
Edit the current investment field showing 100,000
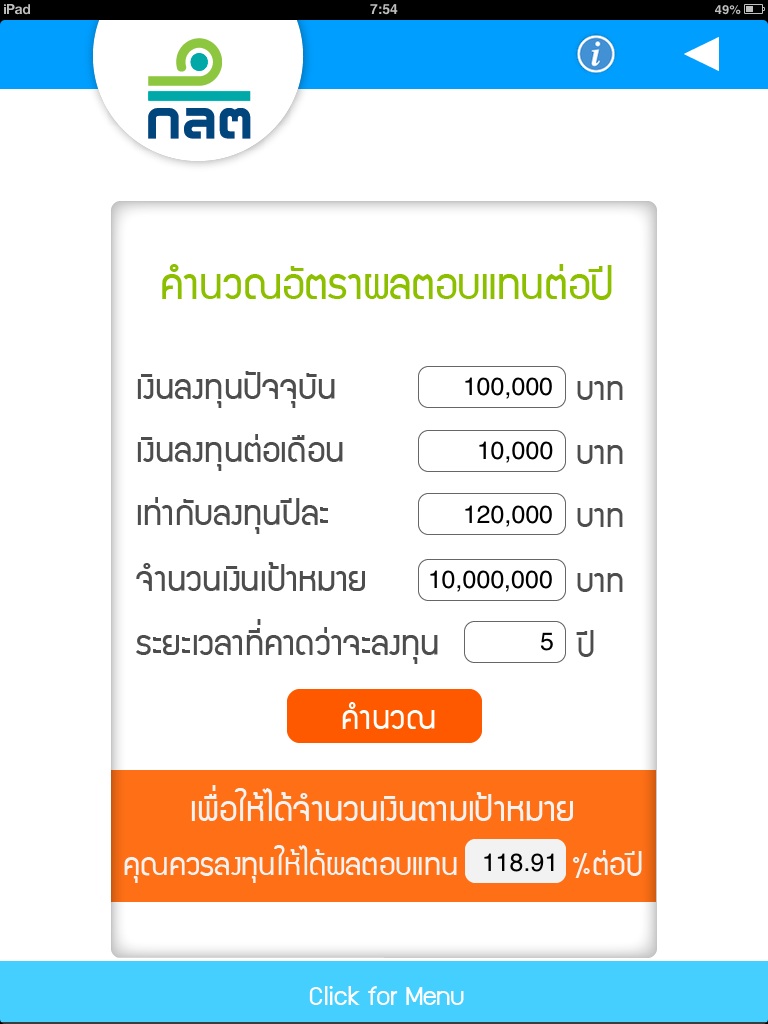(x=492, y=387)
